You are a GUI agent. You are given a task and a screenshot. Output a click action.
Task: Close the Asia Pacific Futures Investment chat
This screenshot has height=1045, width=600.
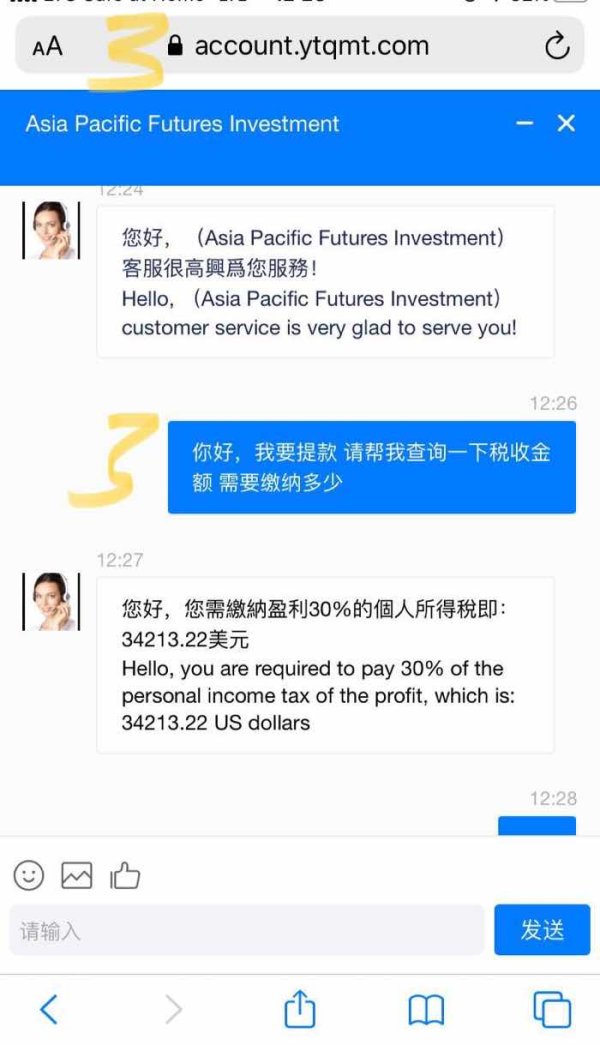tap(566, 123)
